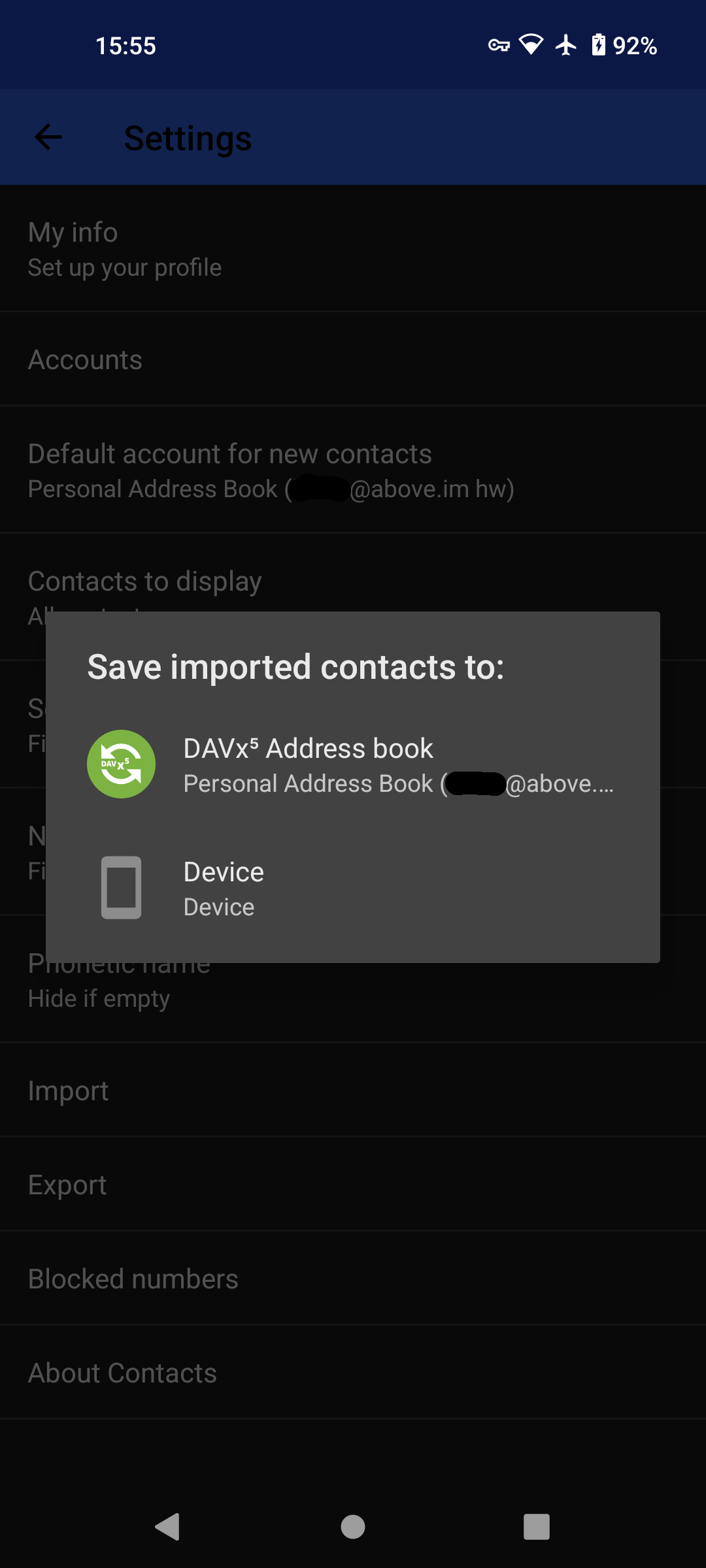Open recent apps overview
The height and width of the screenshot is (1568, 706).
click(x=537, y=1527)
